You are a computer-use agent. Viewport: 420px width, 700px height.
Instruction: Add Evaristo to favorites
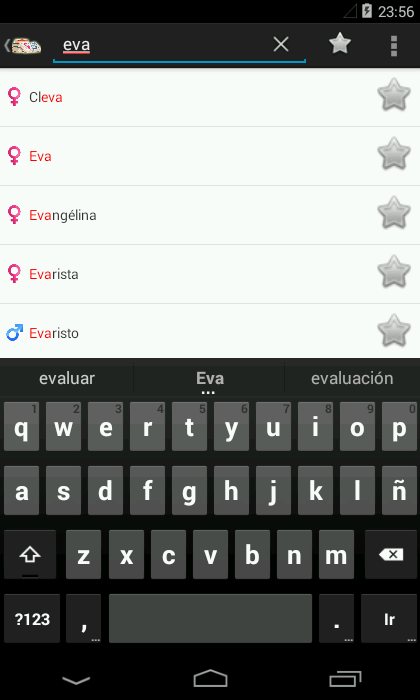pos(394,330)
